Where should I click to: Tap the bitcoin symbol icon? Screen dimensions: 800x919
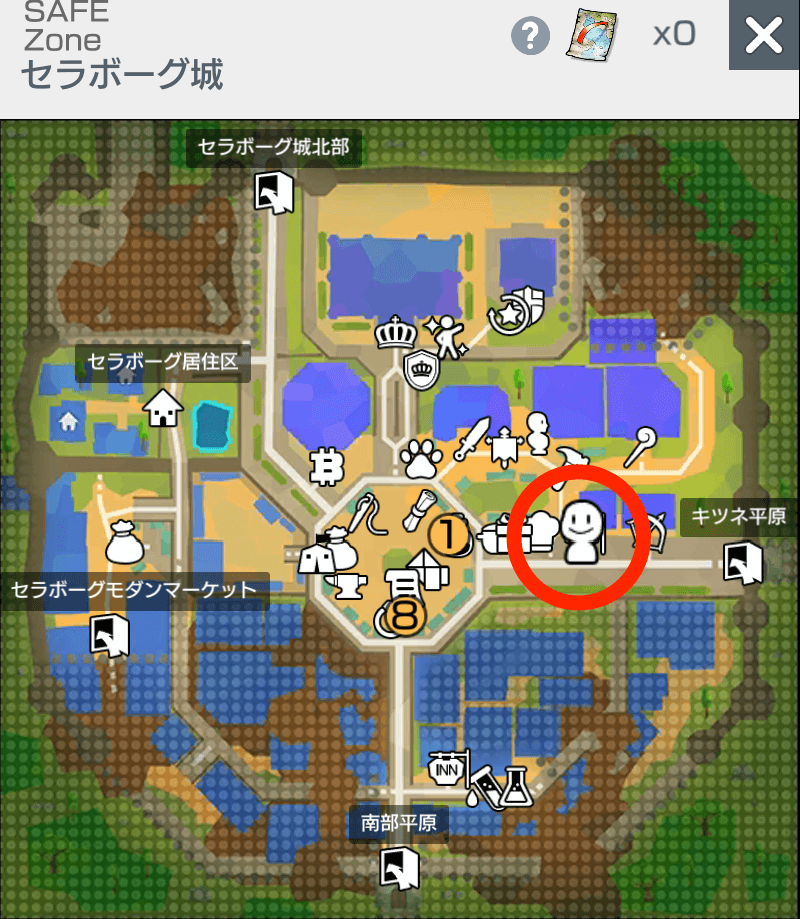(325, 466)
